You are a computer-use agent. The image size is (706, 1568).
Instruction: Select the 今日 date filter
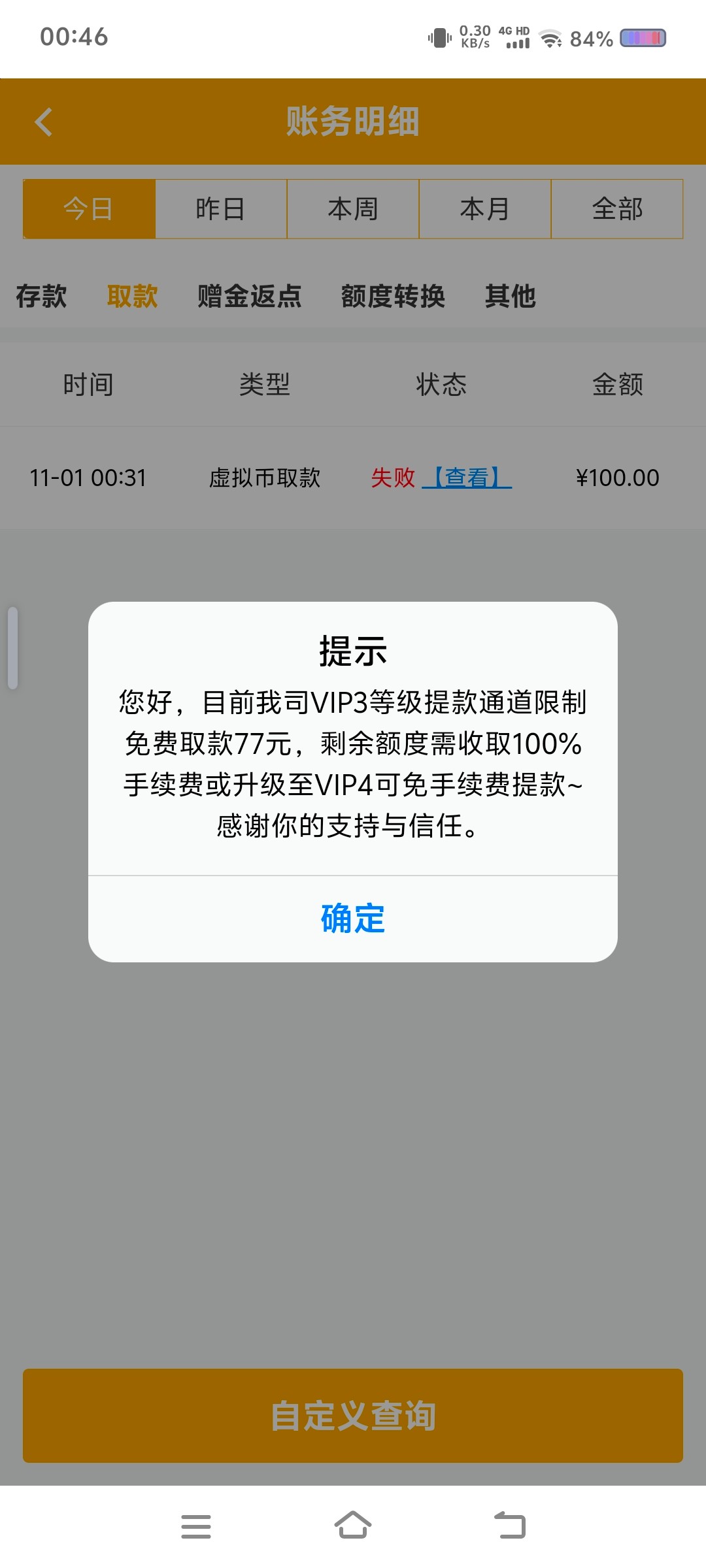coord(89,209)
